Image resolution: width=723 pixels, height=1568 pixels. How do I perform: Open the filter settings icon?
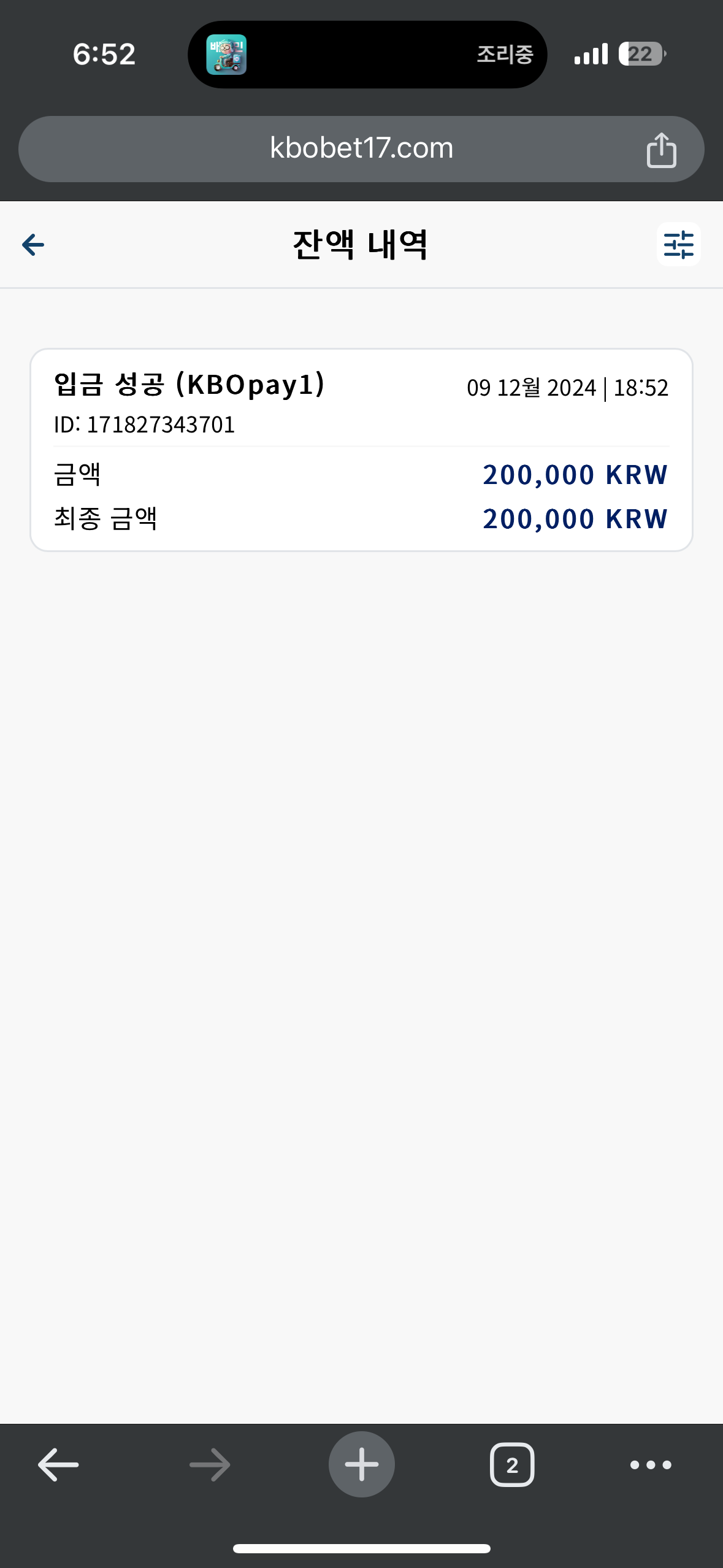[678, 244]
